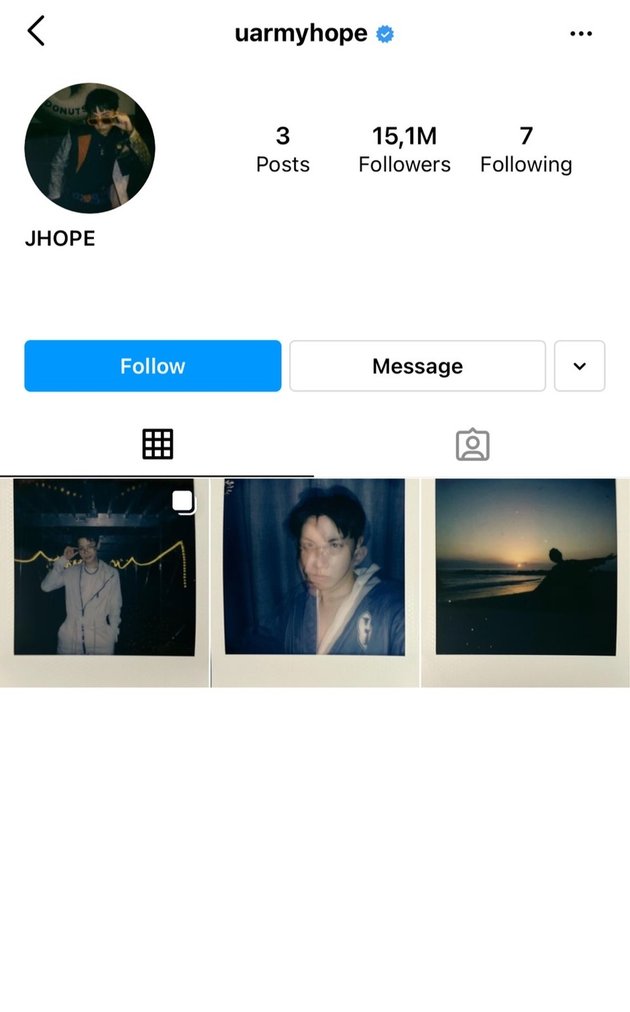Message the JHOPE profile
This screenshot has width=630, height=1012.
point(417,366)
